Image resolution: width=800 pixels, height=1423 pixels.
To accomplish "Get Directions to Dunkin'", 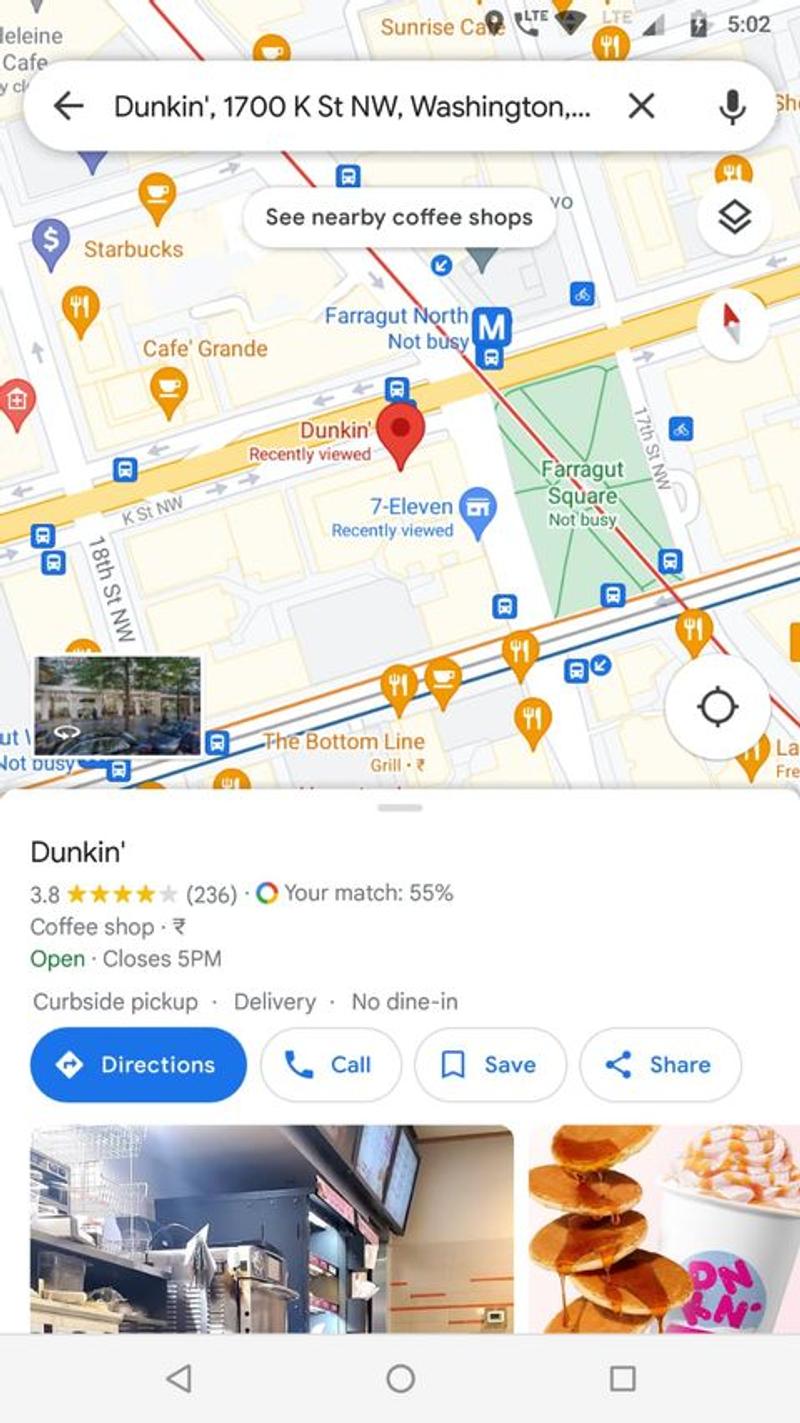I will 139,1065.
